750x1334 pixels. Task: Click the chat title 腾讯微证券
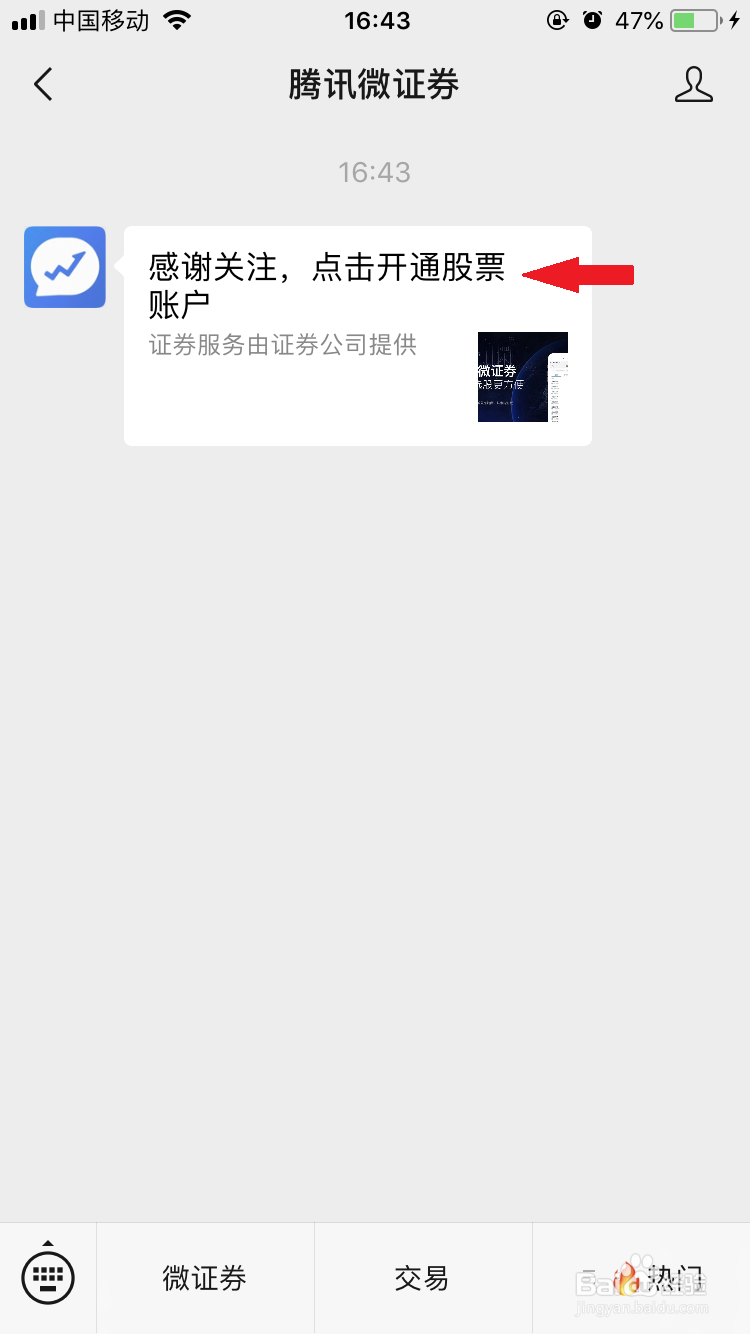pos(375,85)
